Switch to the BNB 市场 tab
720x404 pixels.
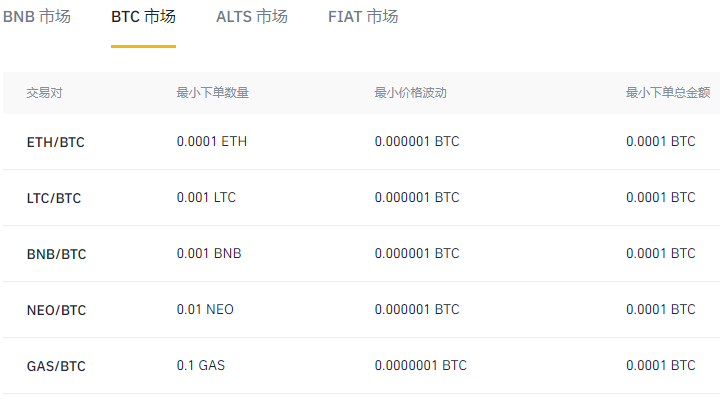pyautogui.click(x=37, y=17)
